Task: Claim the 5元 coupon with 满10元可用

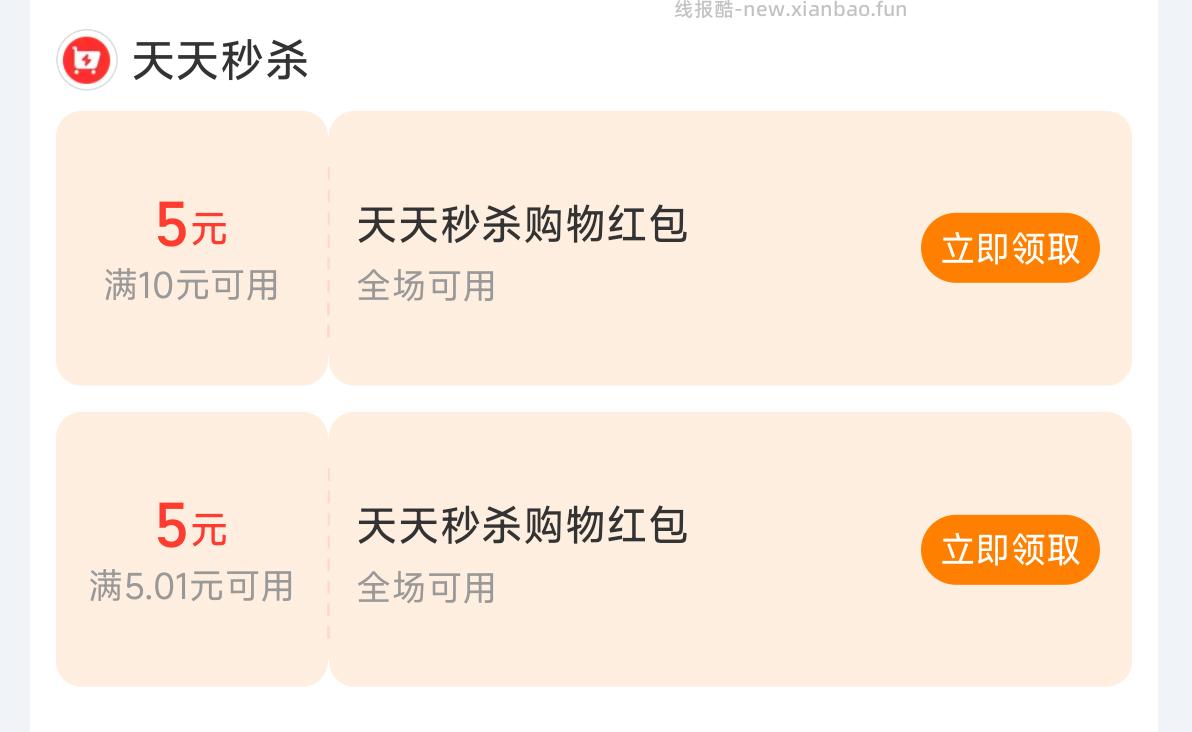Action: pos(1009,248)
